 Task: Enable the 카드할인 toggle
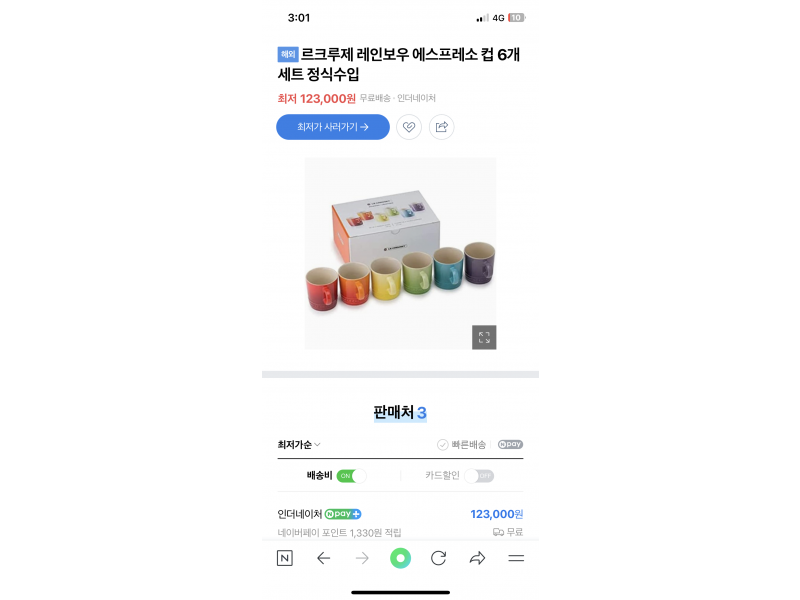[479, 476]
